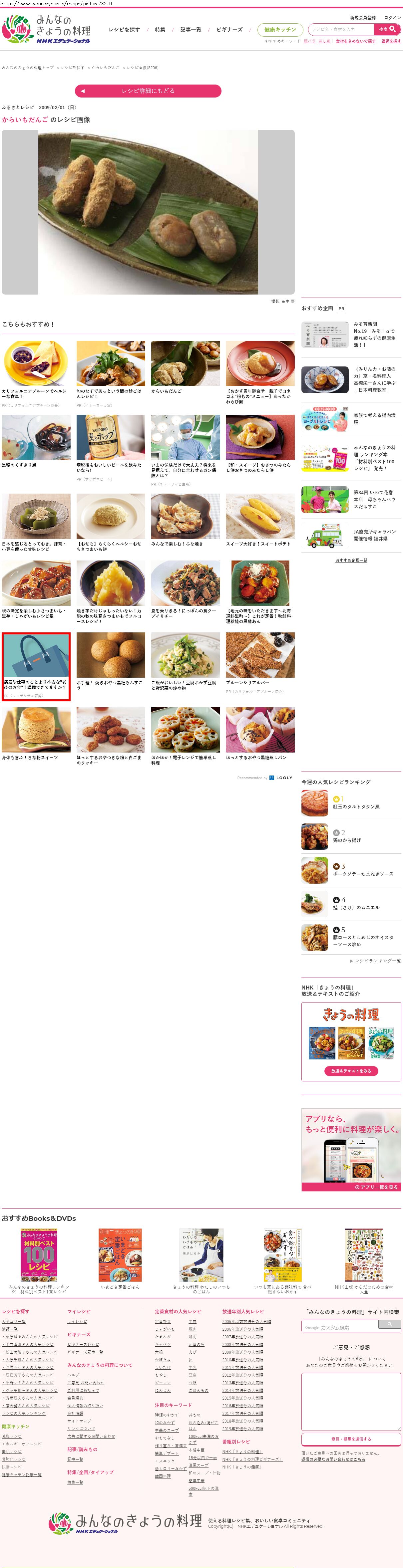Tap the おすすめ企画一覧 link
Viewport: 403px width, 1568px height.
(351, 560)
